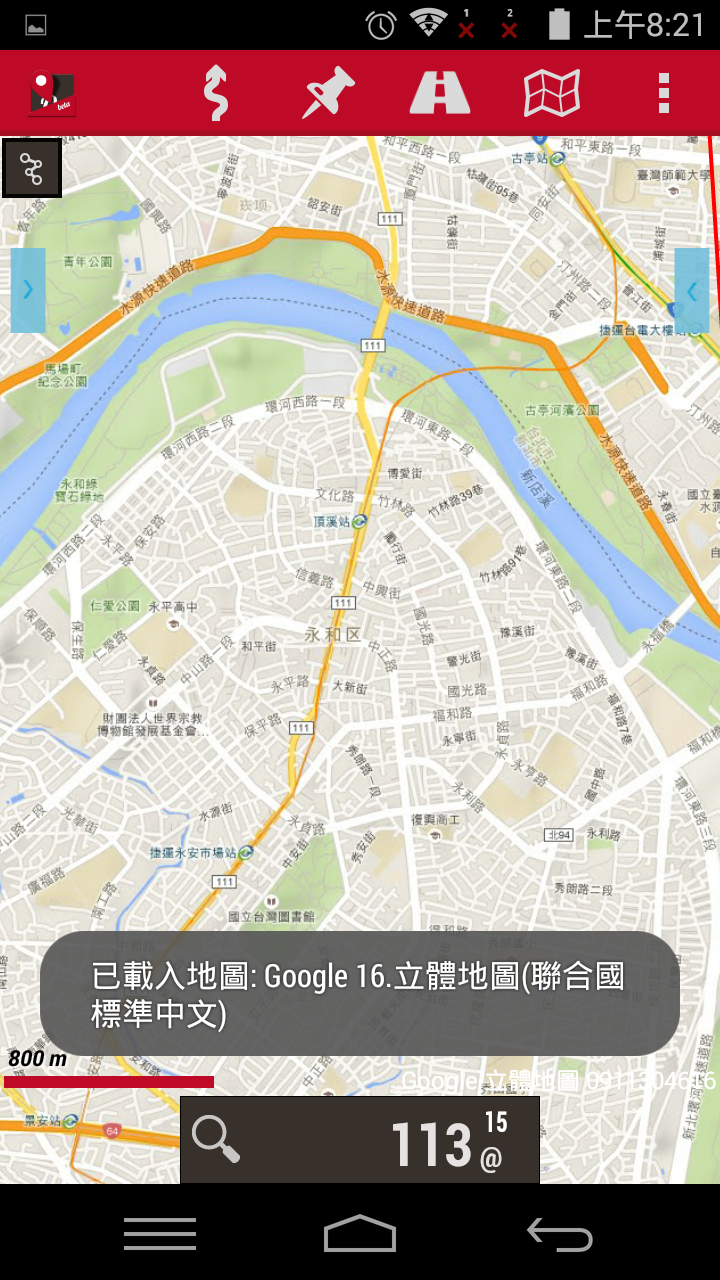
Task: Tap the share nodes button on the map
Action: pyautogui.click(x=32, y=168)
